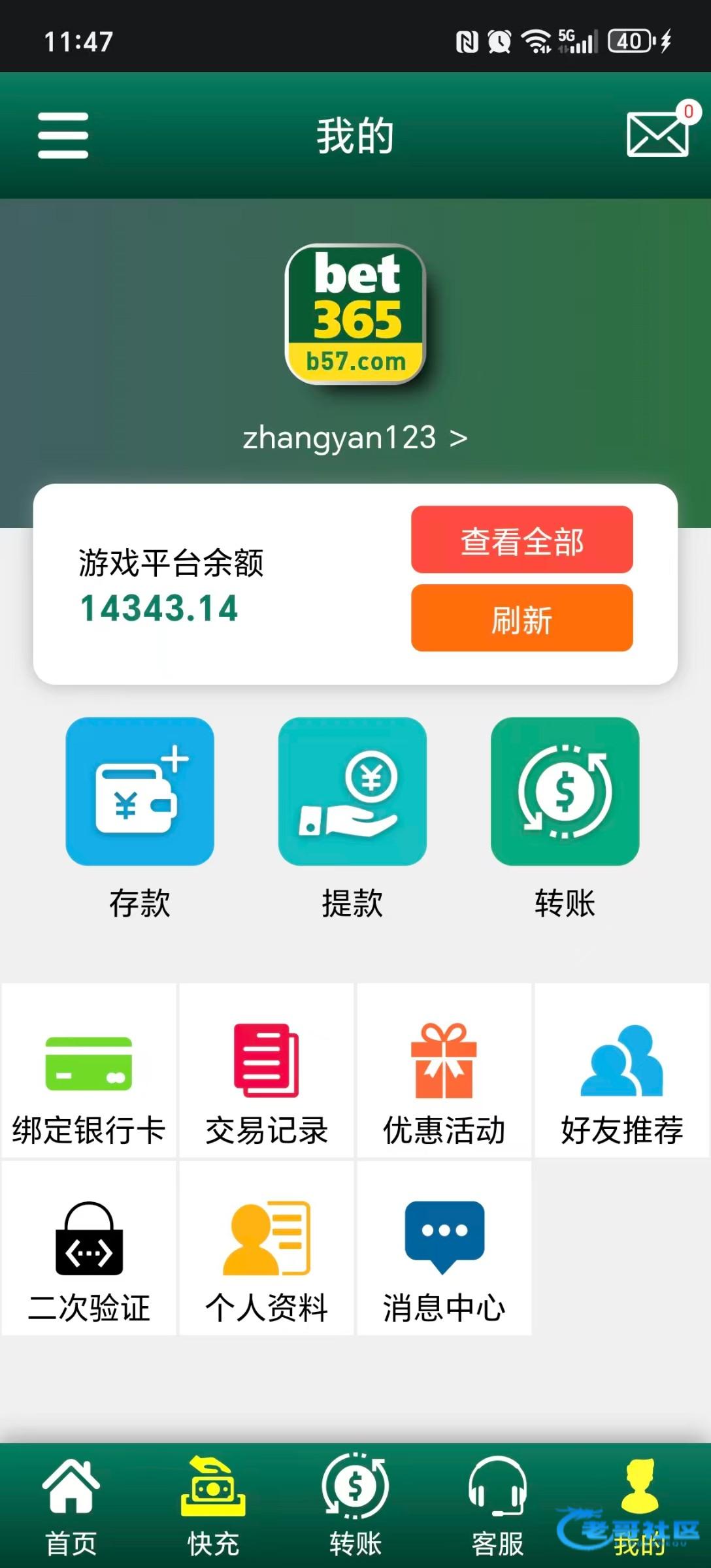
Task: Open the mail envelope inbox
Action: coord(659,133)
